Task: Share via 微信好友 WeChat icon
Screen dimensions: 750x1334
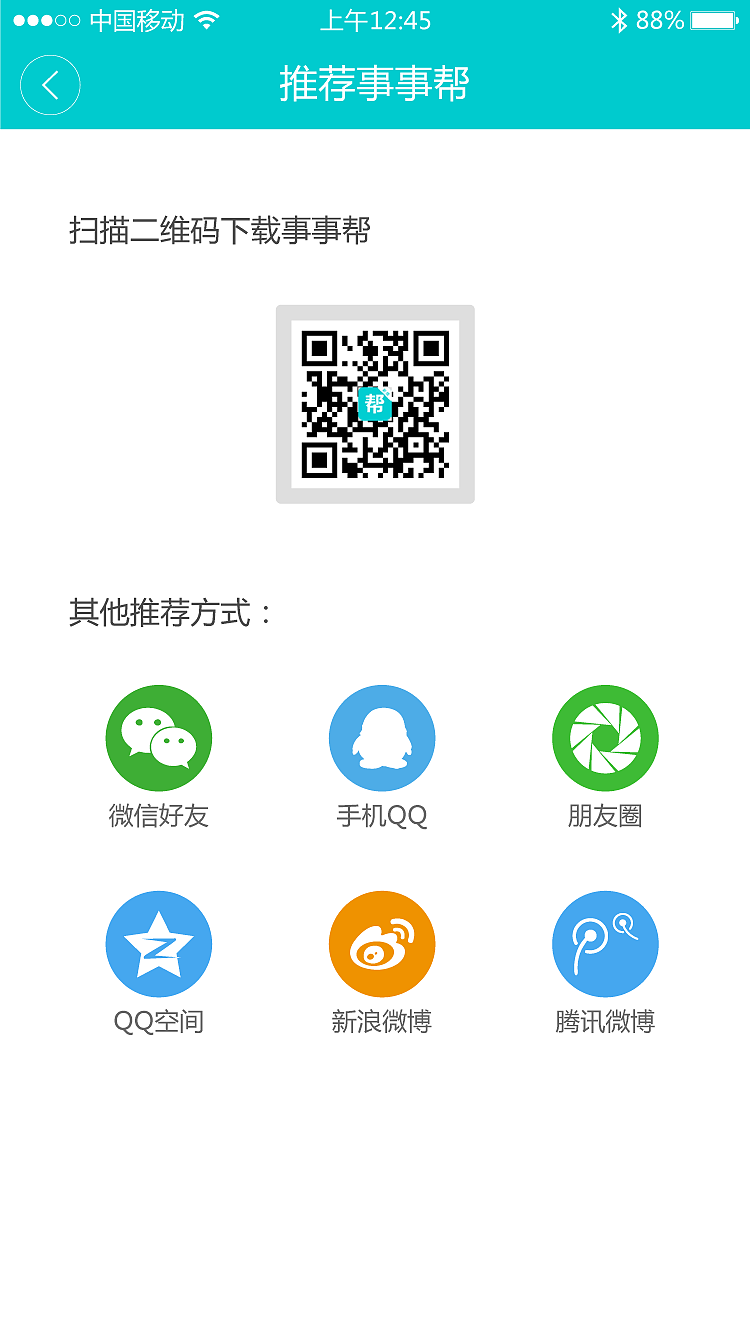Action: (159, 737)
